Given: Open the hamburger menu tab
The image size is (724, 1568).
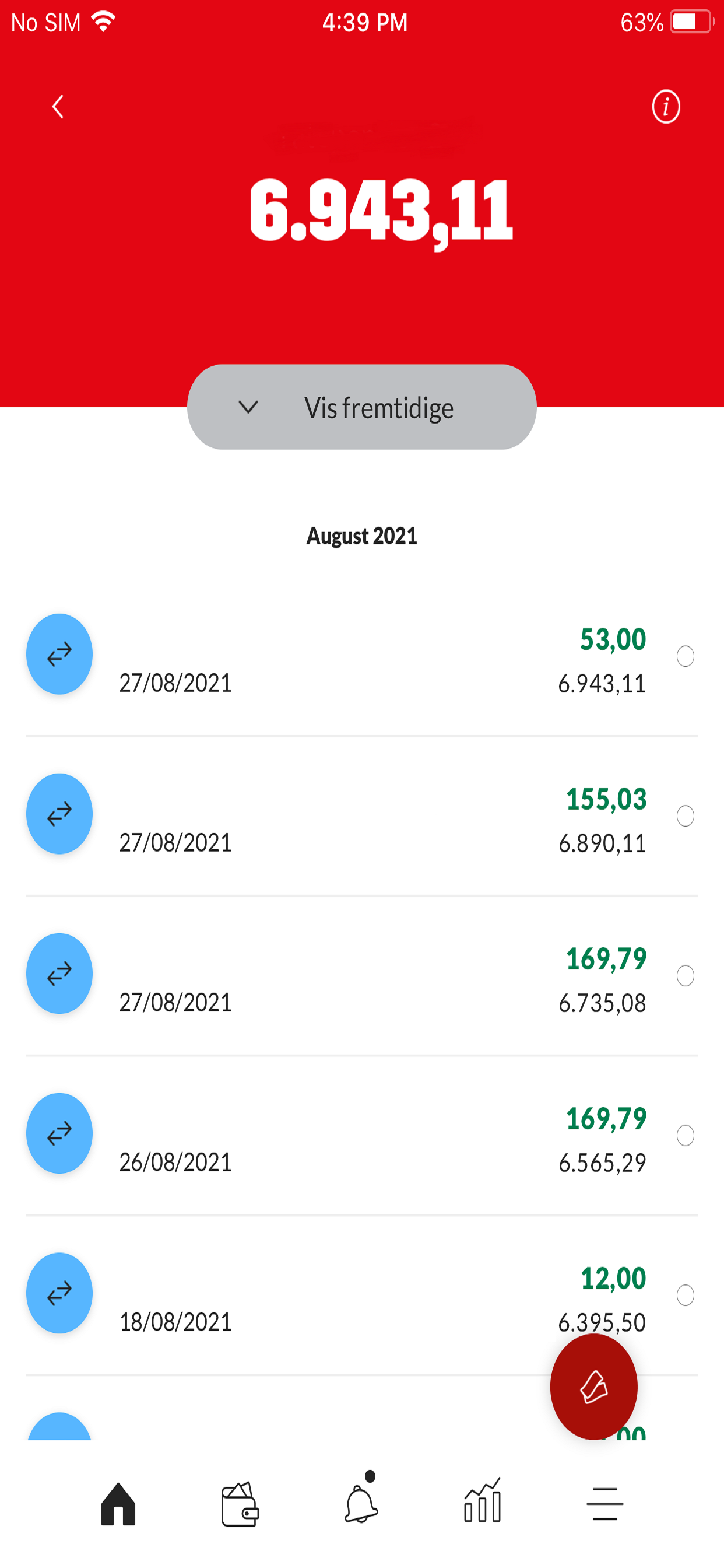Looking at the screenshot, I should [604, 1503].
